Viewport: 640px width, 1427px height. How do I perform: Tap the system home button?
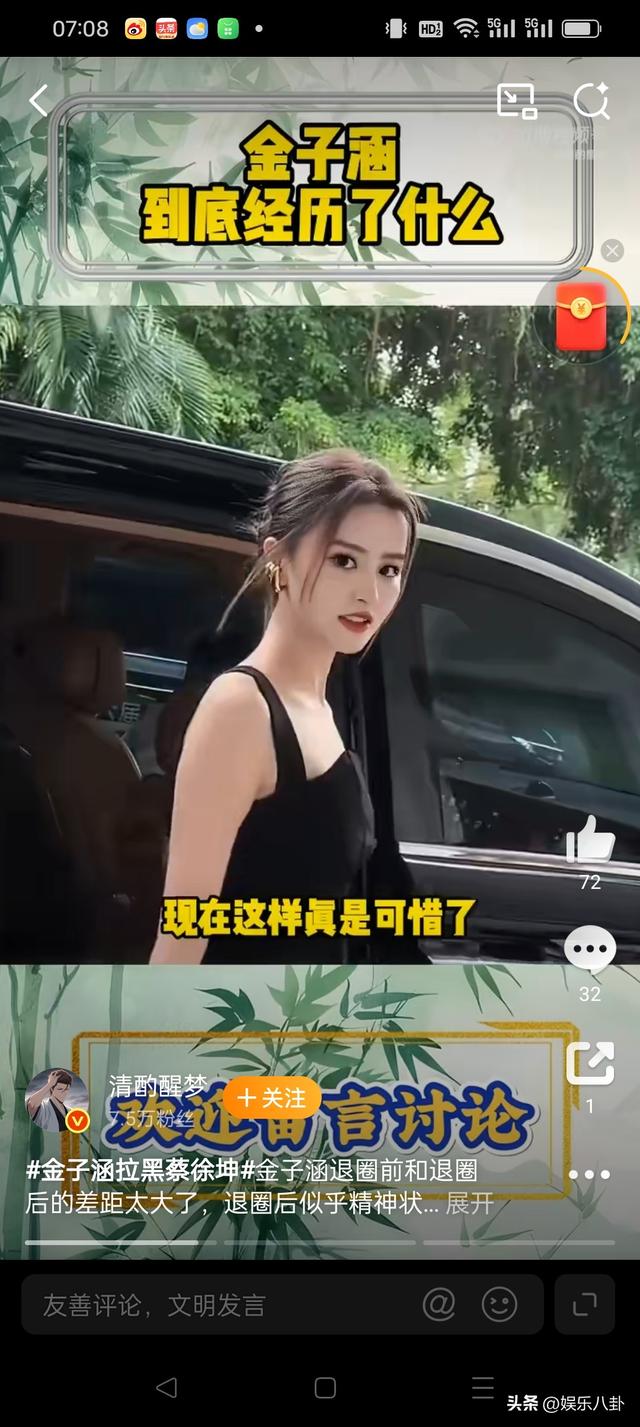coord(325,1387)
